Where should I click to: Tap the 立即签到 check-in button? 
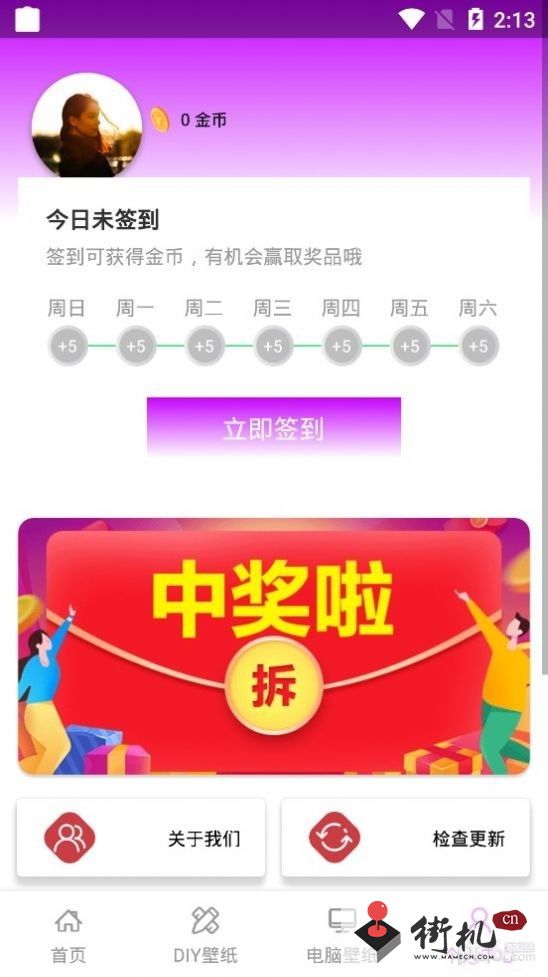pos(274,427)
